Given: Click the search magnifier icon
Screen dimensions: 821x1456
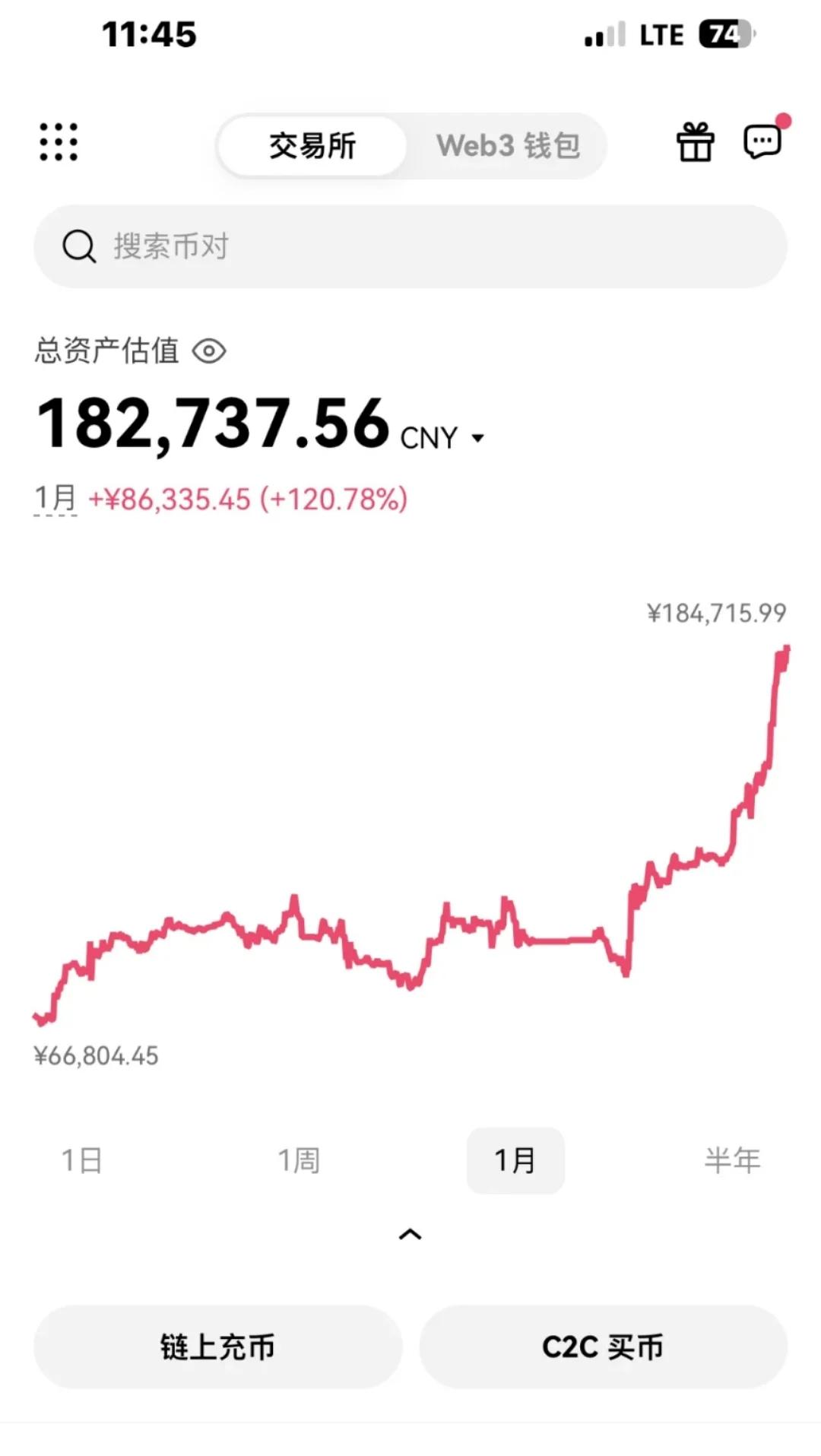Looking at the screenshot, I should pyautogui.click(x=78, y=246).
